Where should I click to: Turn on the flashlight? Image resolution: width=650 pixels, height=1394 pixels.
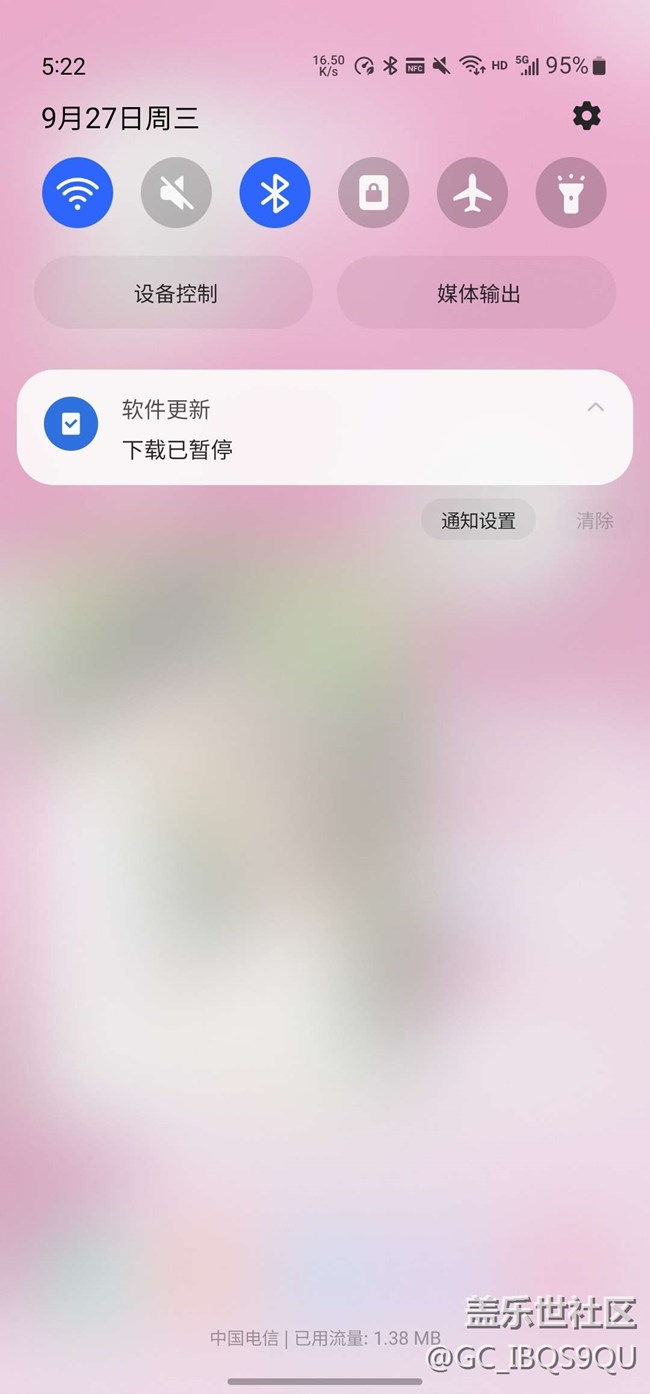pyautogui.click(x=571, y=193)
